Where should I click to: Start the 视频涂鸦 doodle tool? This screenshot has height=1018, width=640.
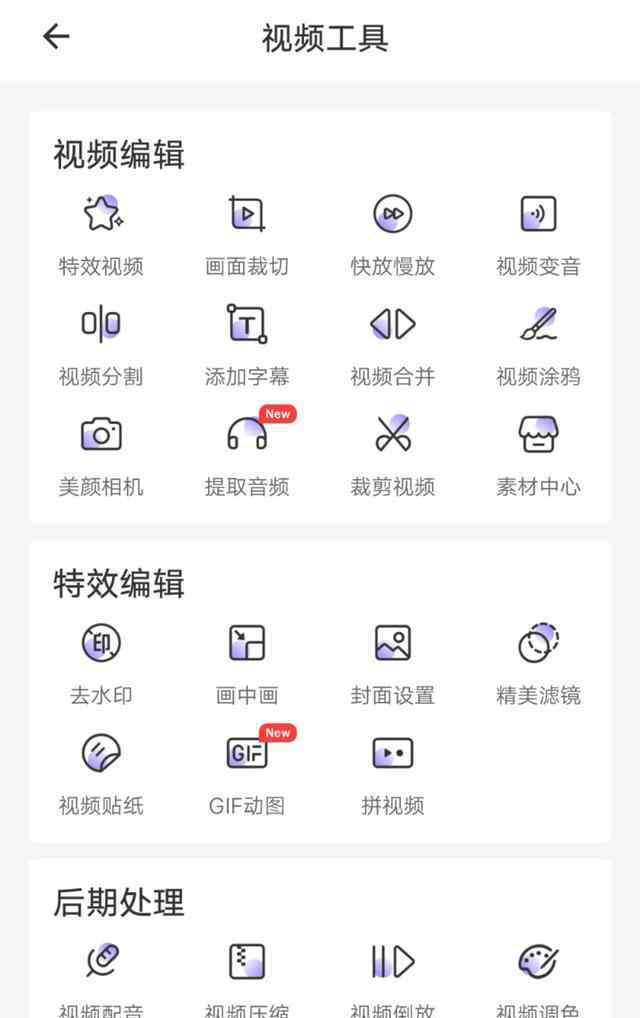pyautogui.click(x=538, y=343)
